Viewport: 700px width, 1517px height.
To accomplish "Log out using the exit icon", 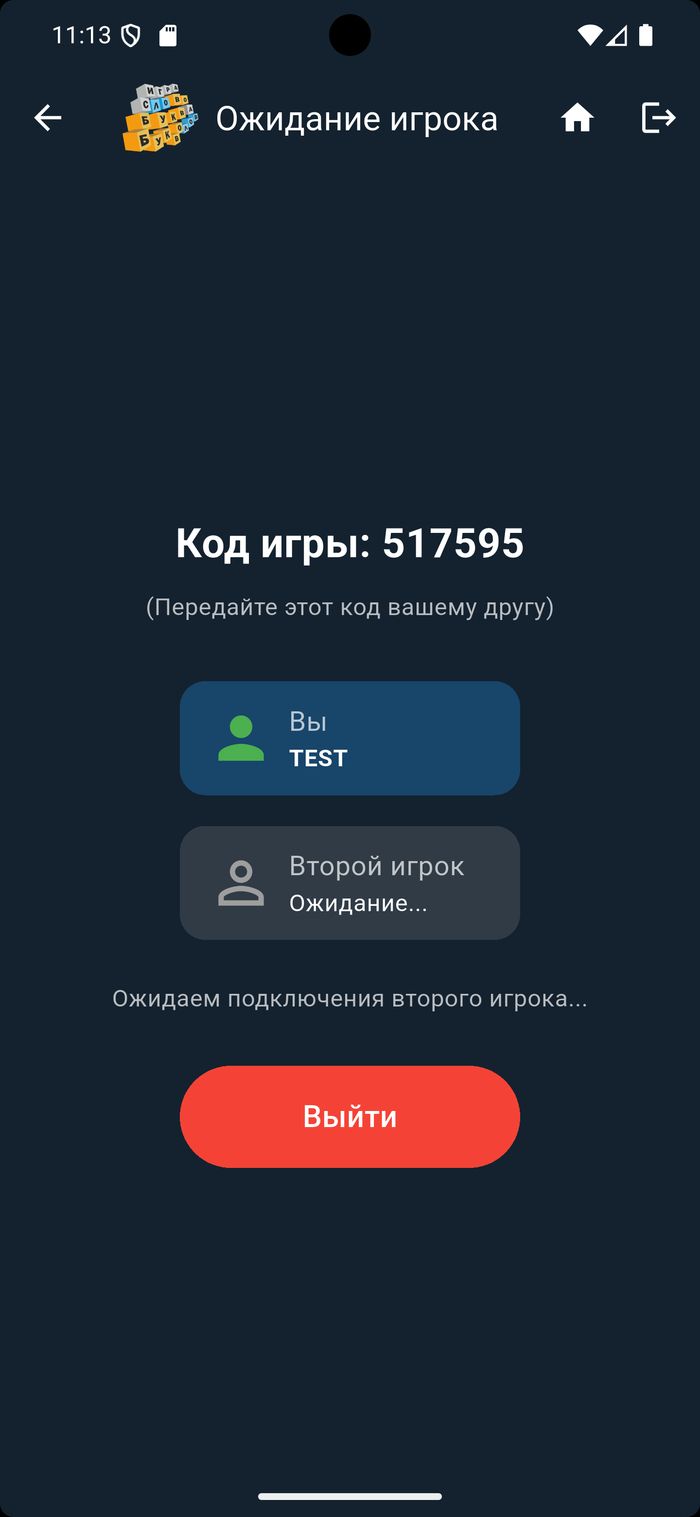I will [658, 118].
